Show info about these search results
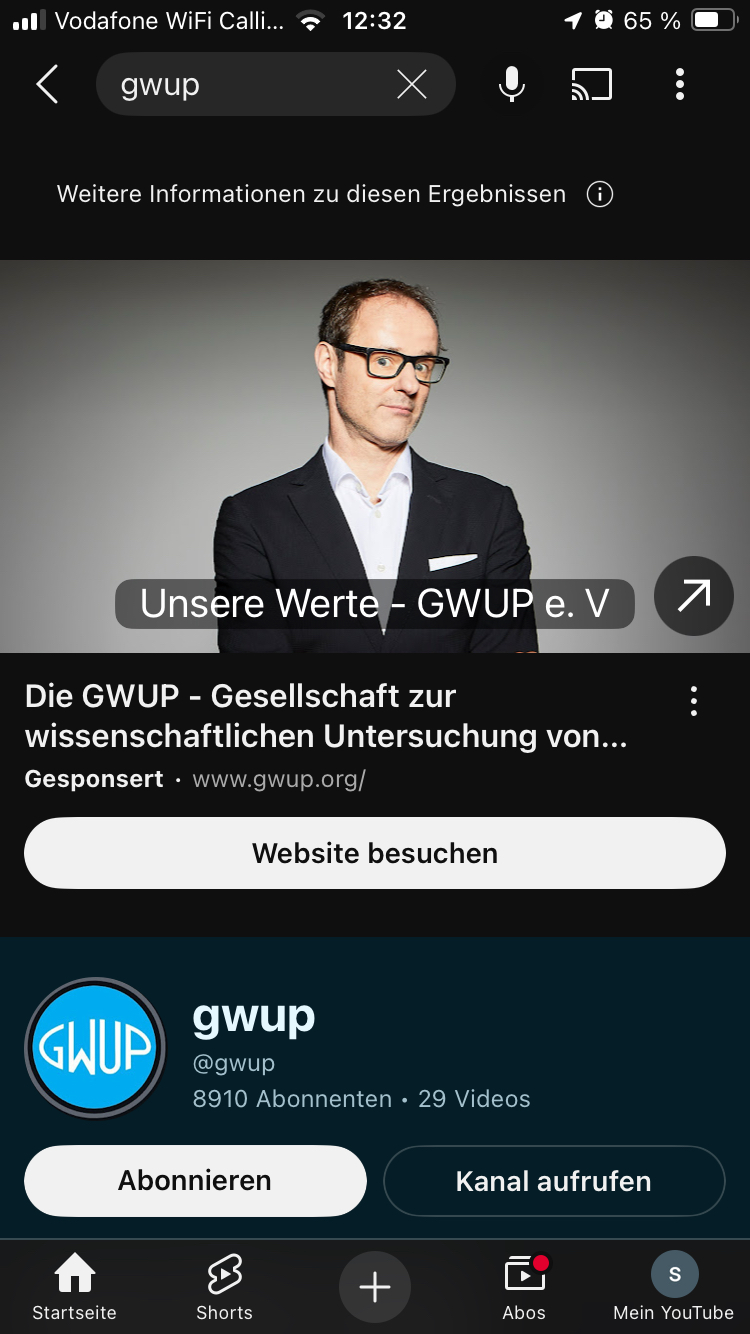The width and height of the screenshot is (750, 1334). (599, 194)
